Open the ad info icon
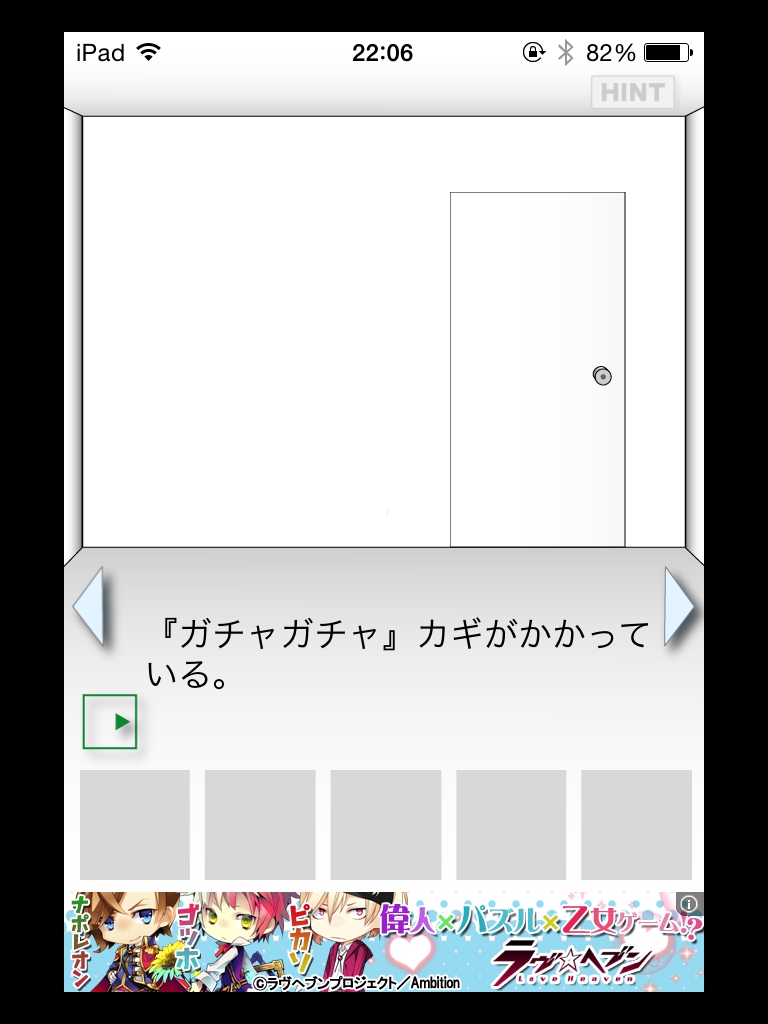Image resolution: width=768 pixels, height=1024 pixels. click(690, 904)
